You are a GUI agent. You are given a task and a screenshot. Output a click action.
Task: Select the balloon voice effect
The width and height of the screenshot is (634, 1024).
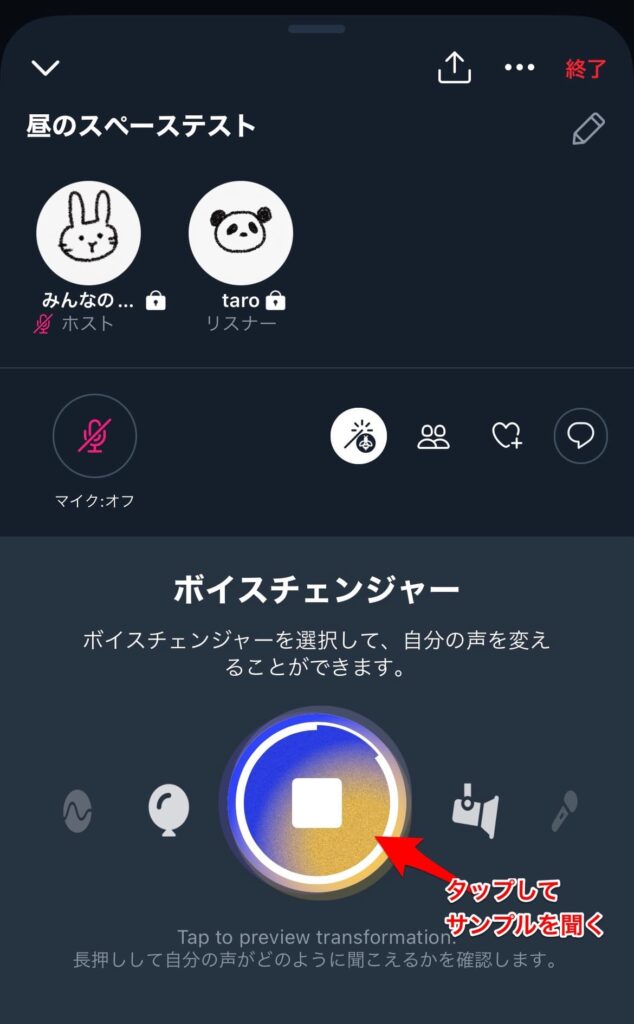point(168,809)
